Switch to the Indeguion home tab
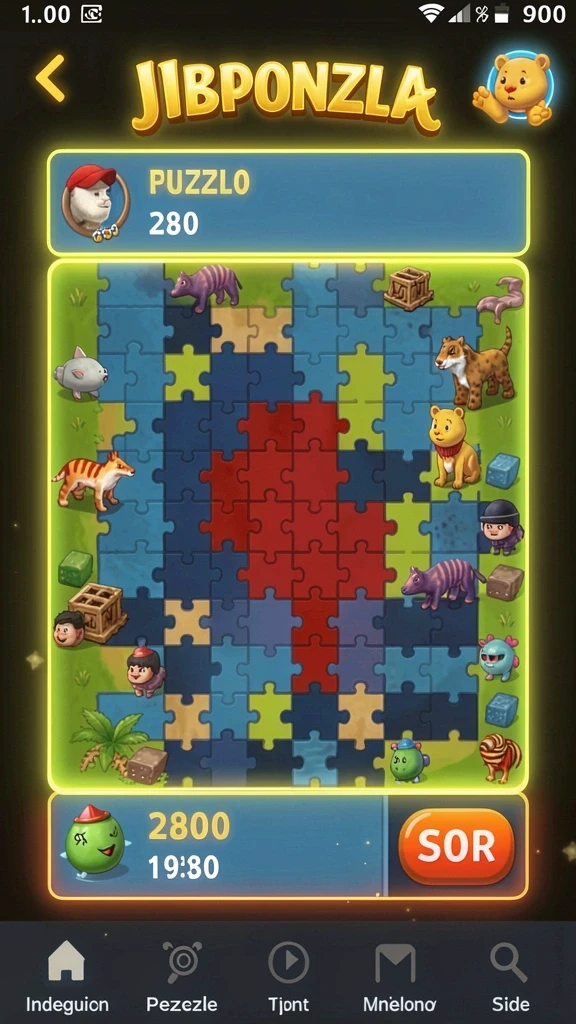576x1024 pixels. pos(67,976)
